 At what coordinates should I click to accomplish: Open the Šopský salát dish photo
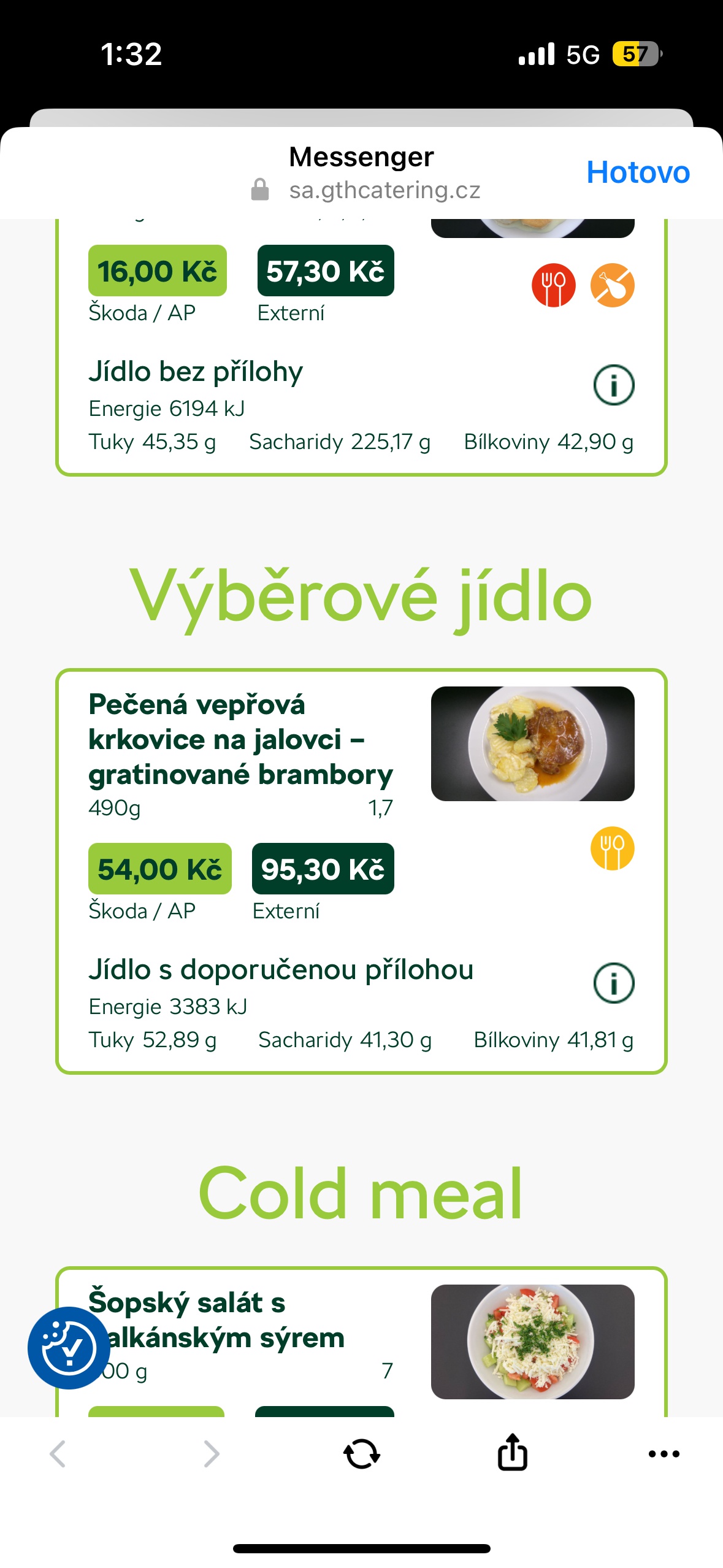[534, 1340]
